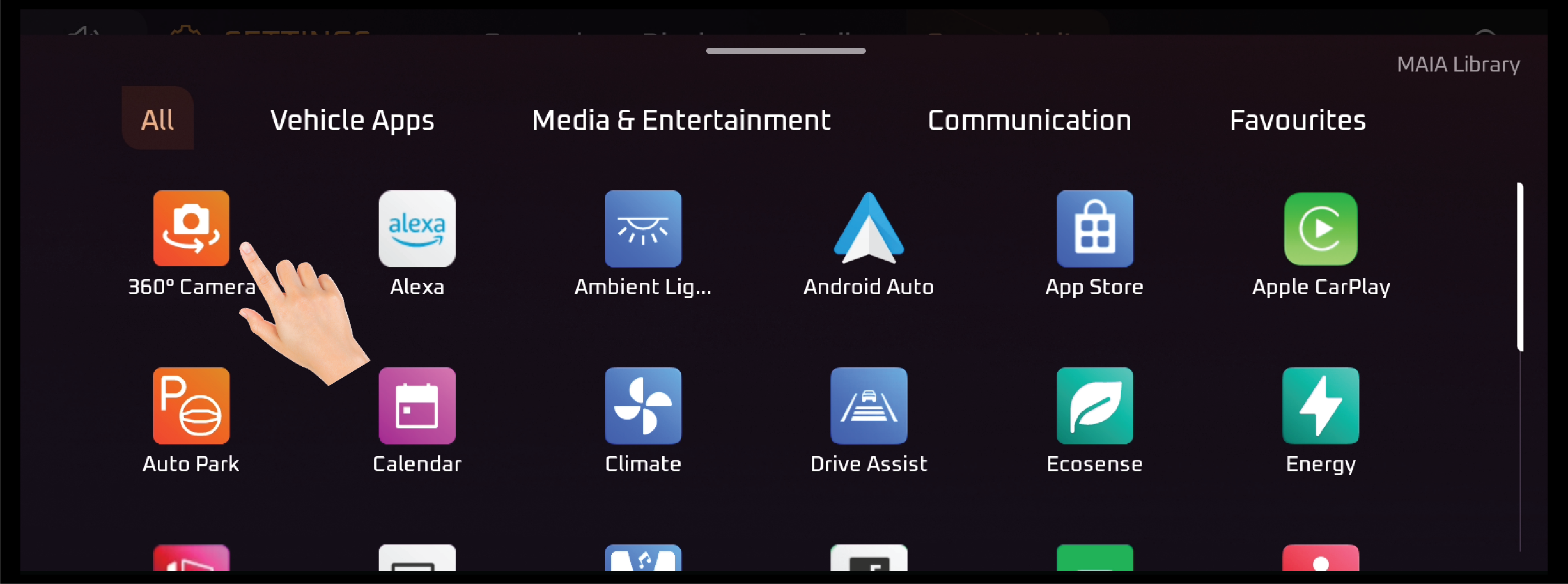Open the Alexa app
This screenshot has width=1568, height=584.
pyautogui.click(x=417, y=229)
